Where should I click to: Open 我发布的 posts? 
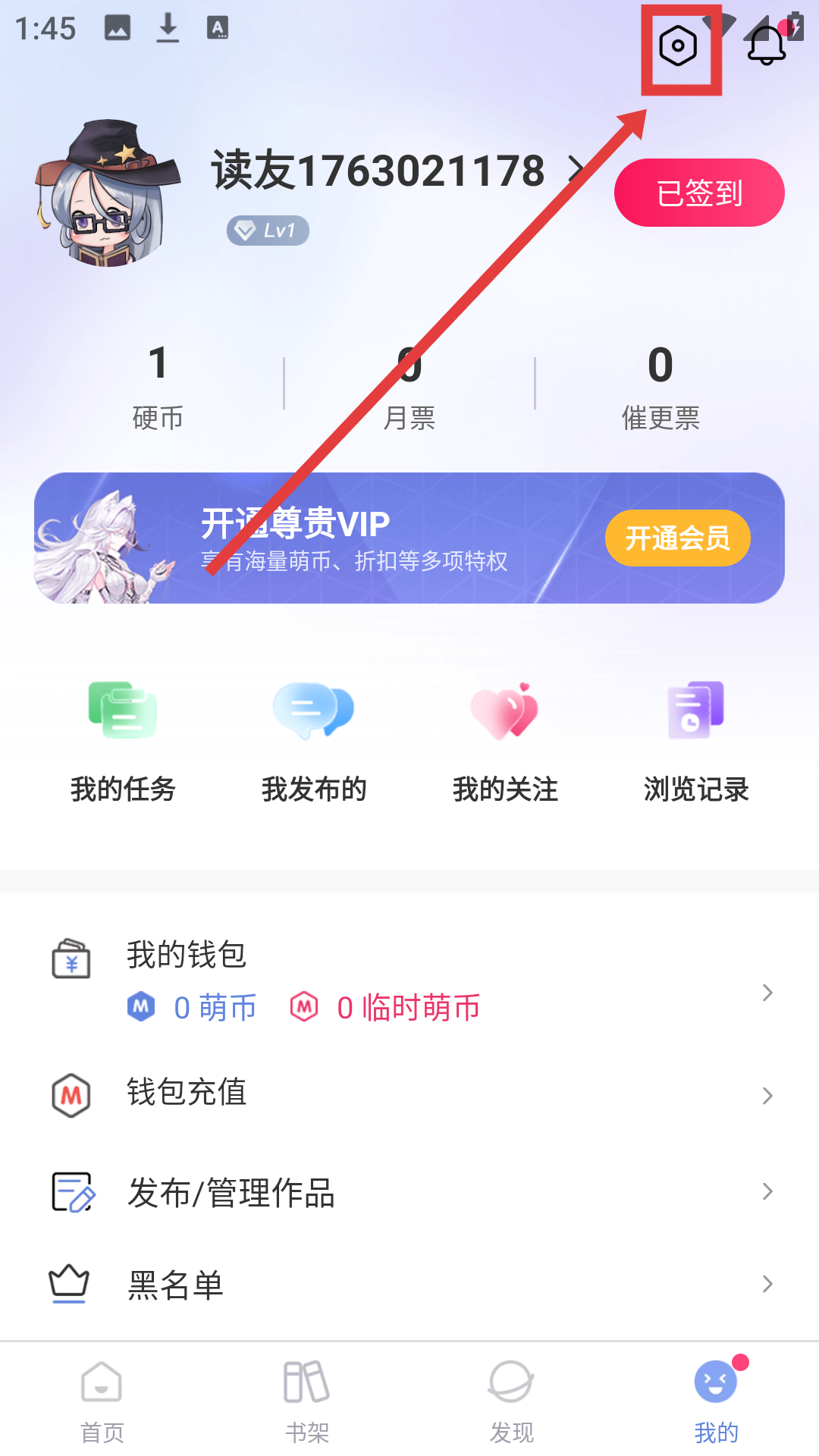tap(314, 741)
